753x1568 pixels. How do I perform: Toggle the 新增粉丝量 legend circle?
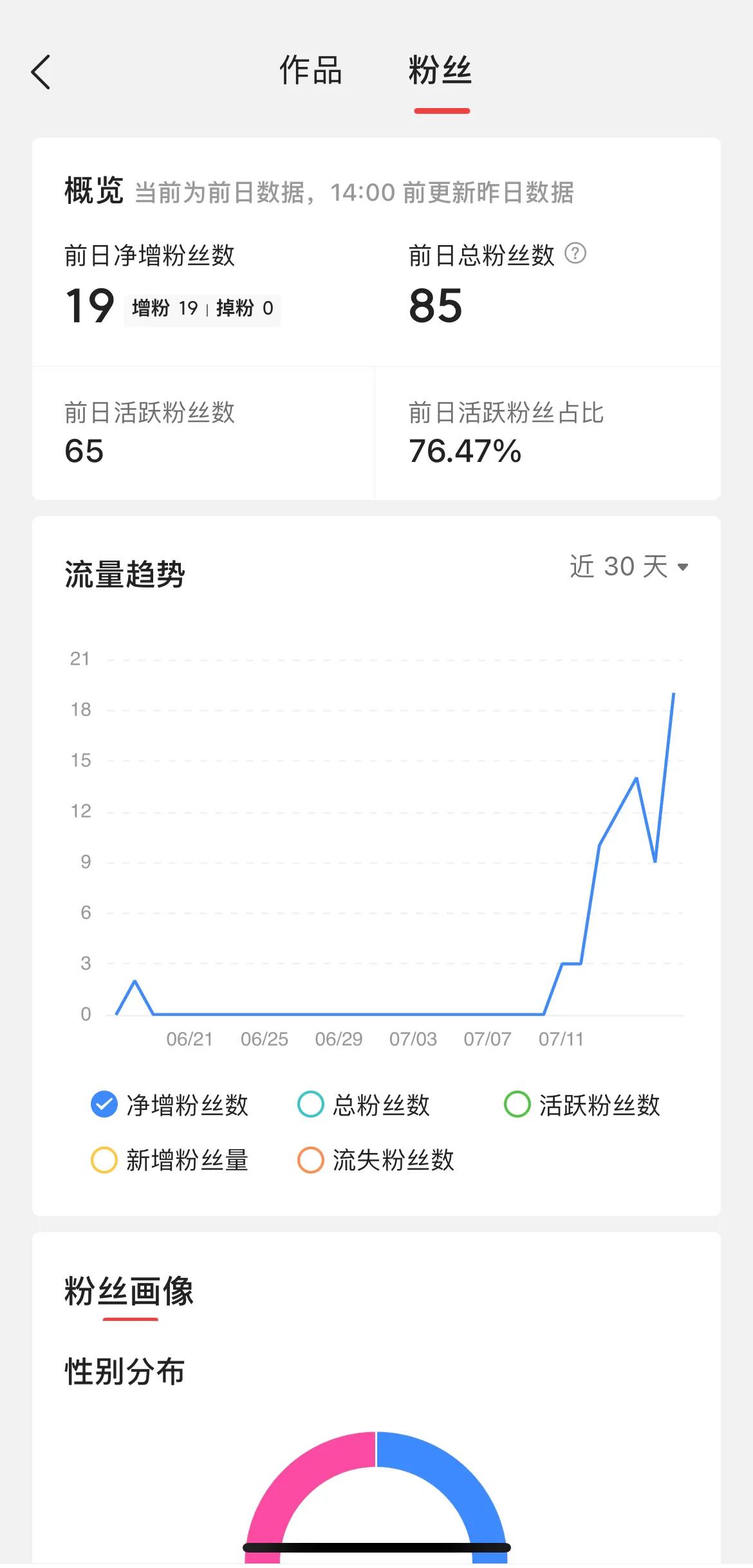pos(104,1161)
